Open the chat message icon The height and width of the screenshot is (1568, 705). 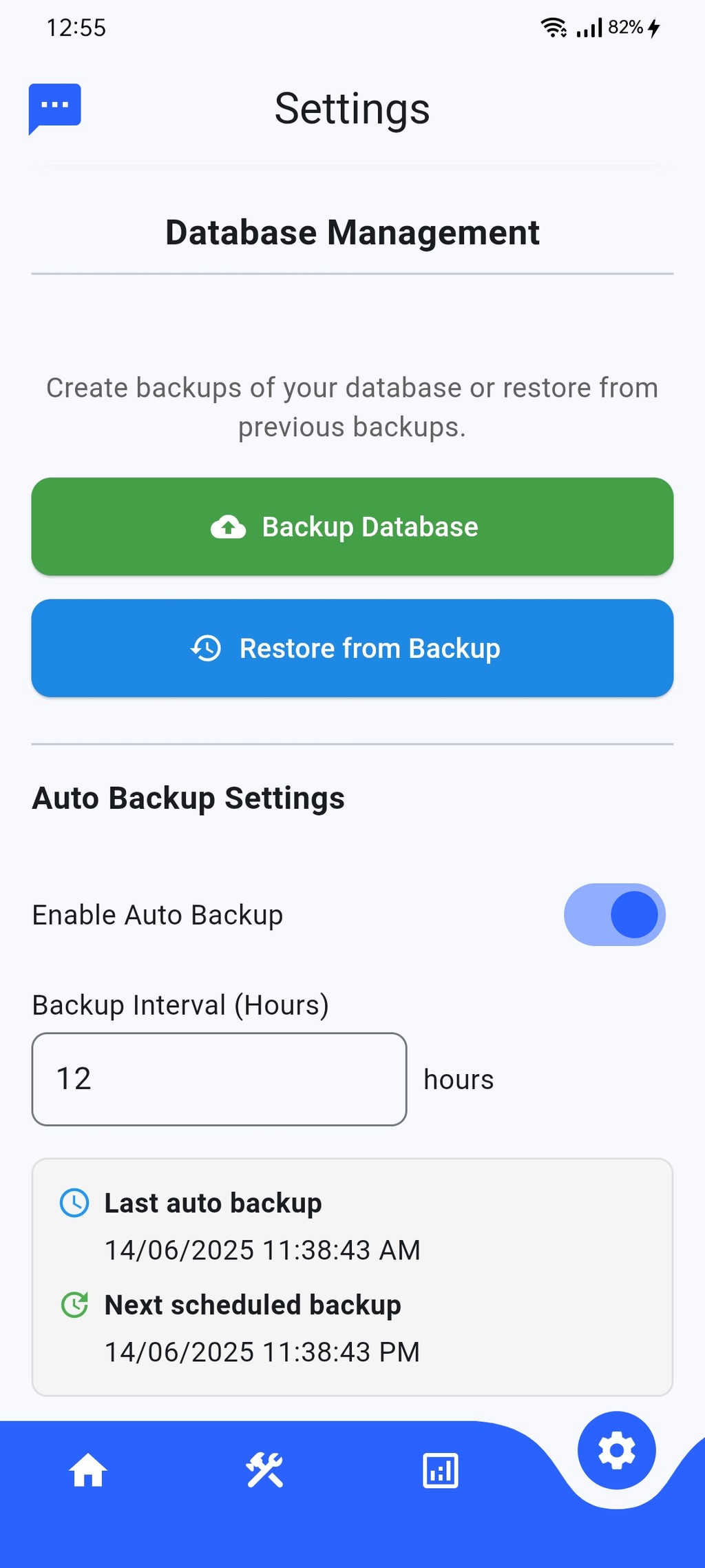(x=54, y=107)
